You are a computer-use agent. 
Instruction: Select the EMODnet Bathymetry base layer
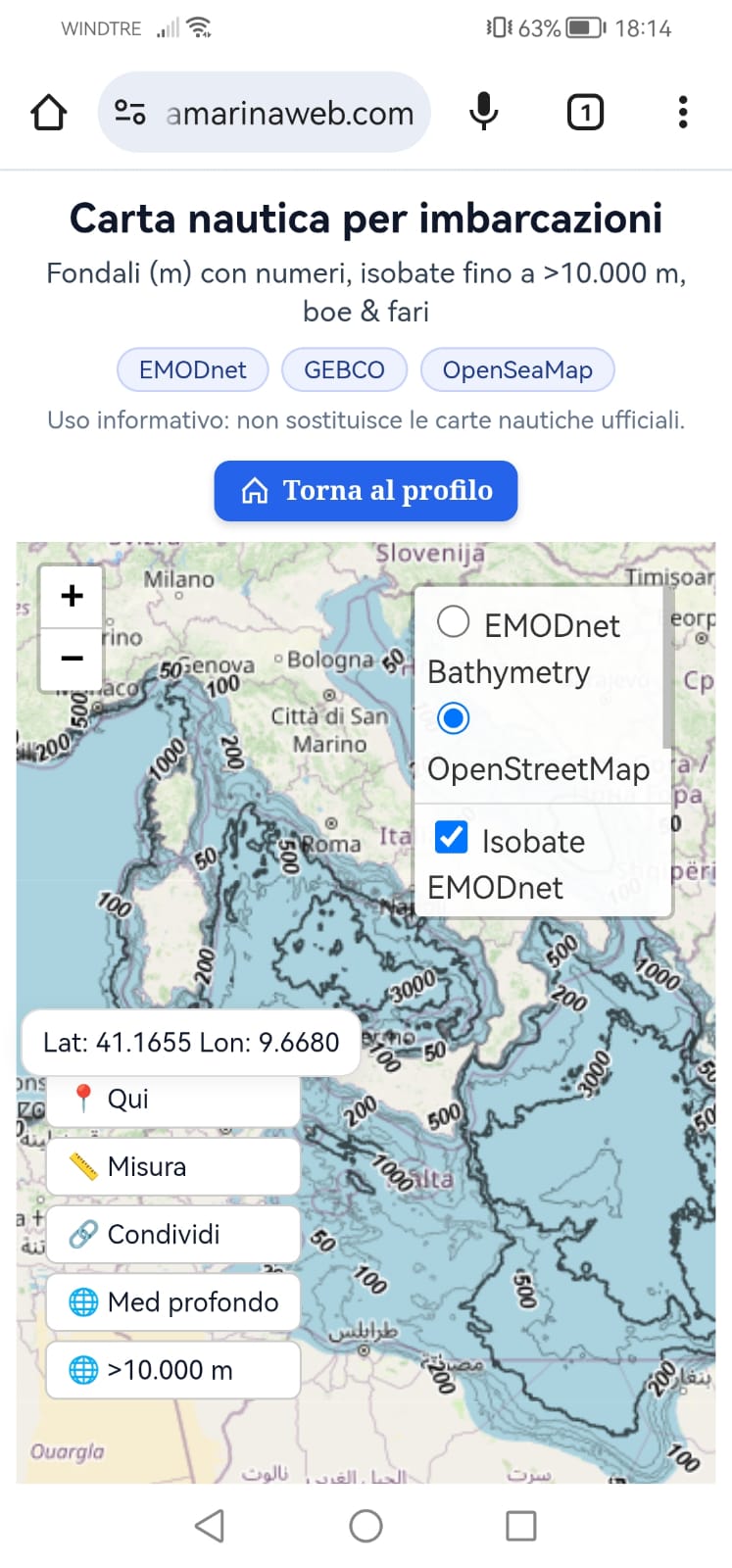point(453,622)
